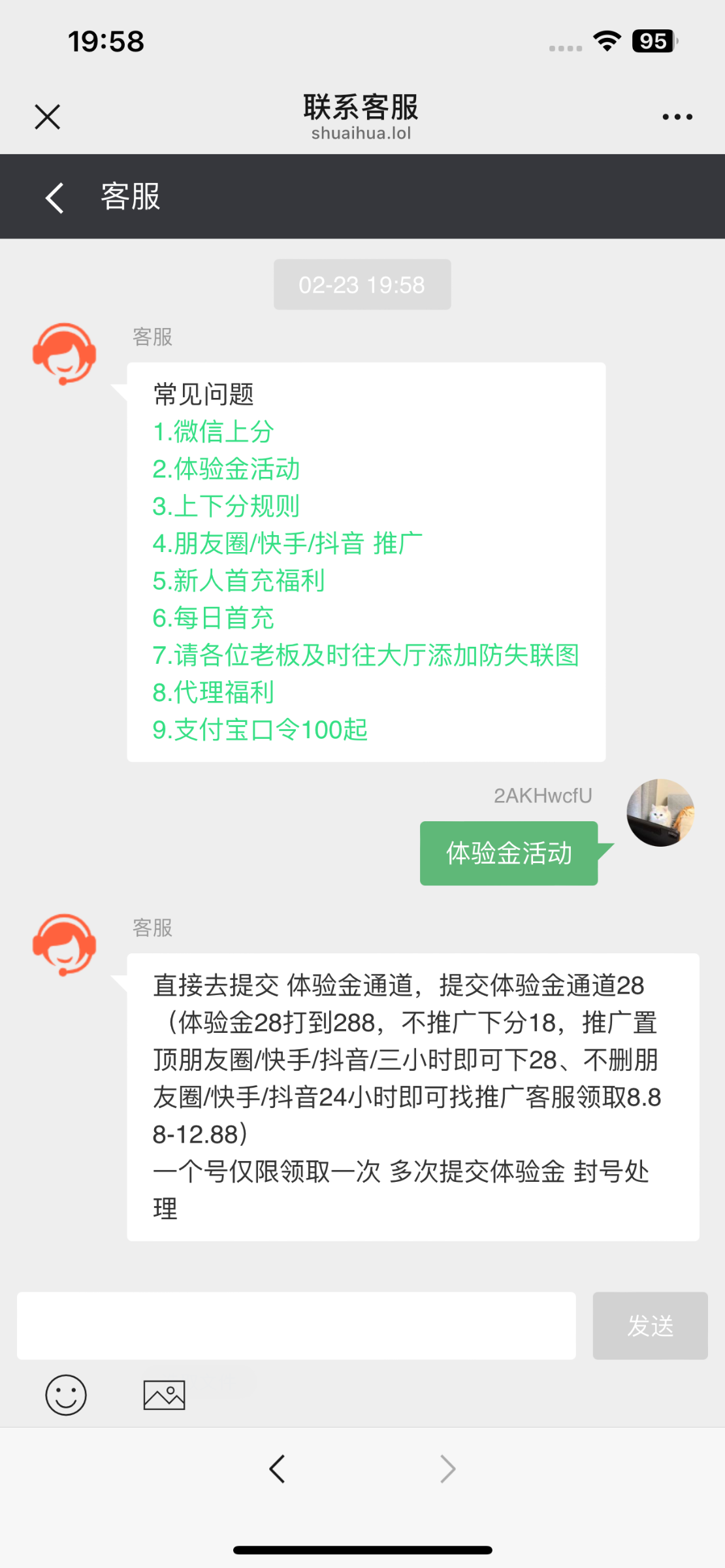
Task: Open the emoji picker
Action: (65, 1395)
